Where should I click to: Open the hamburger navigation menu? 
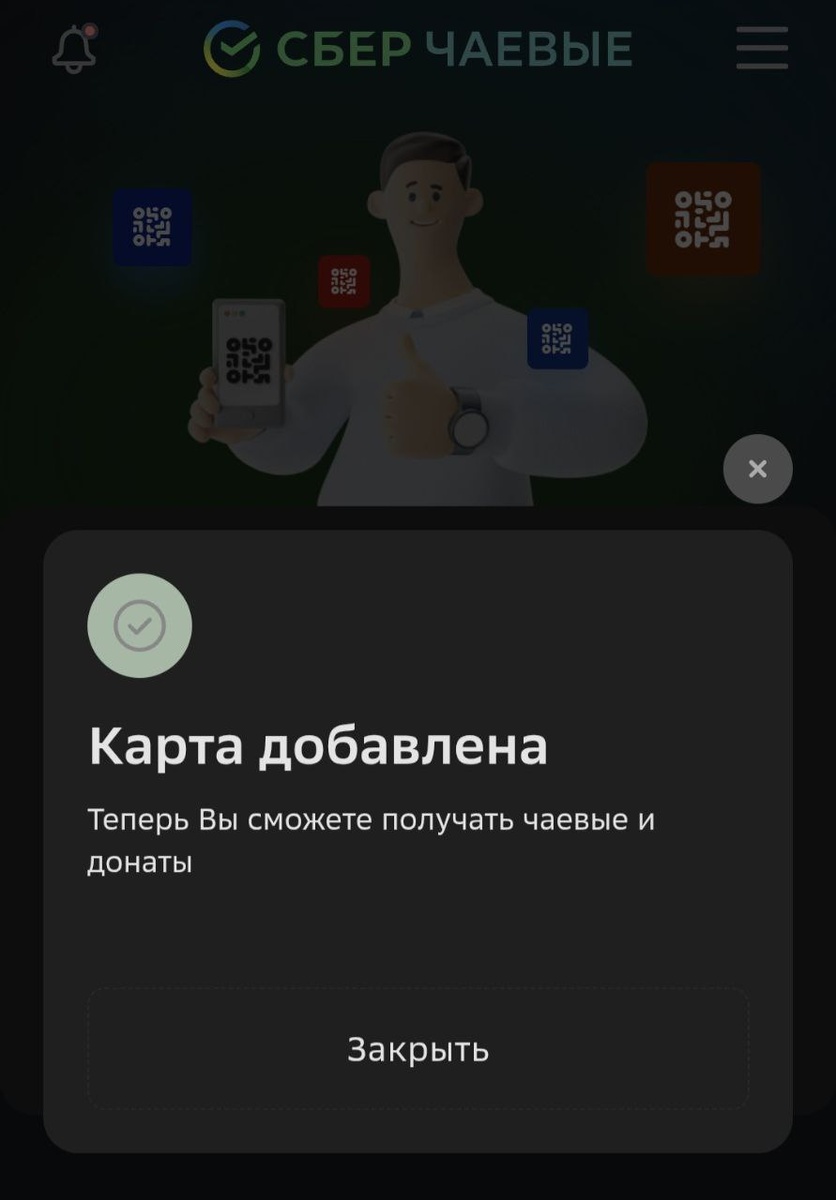761,49
